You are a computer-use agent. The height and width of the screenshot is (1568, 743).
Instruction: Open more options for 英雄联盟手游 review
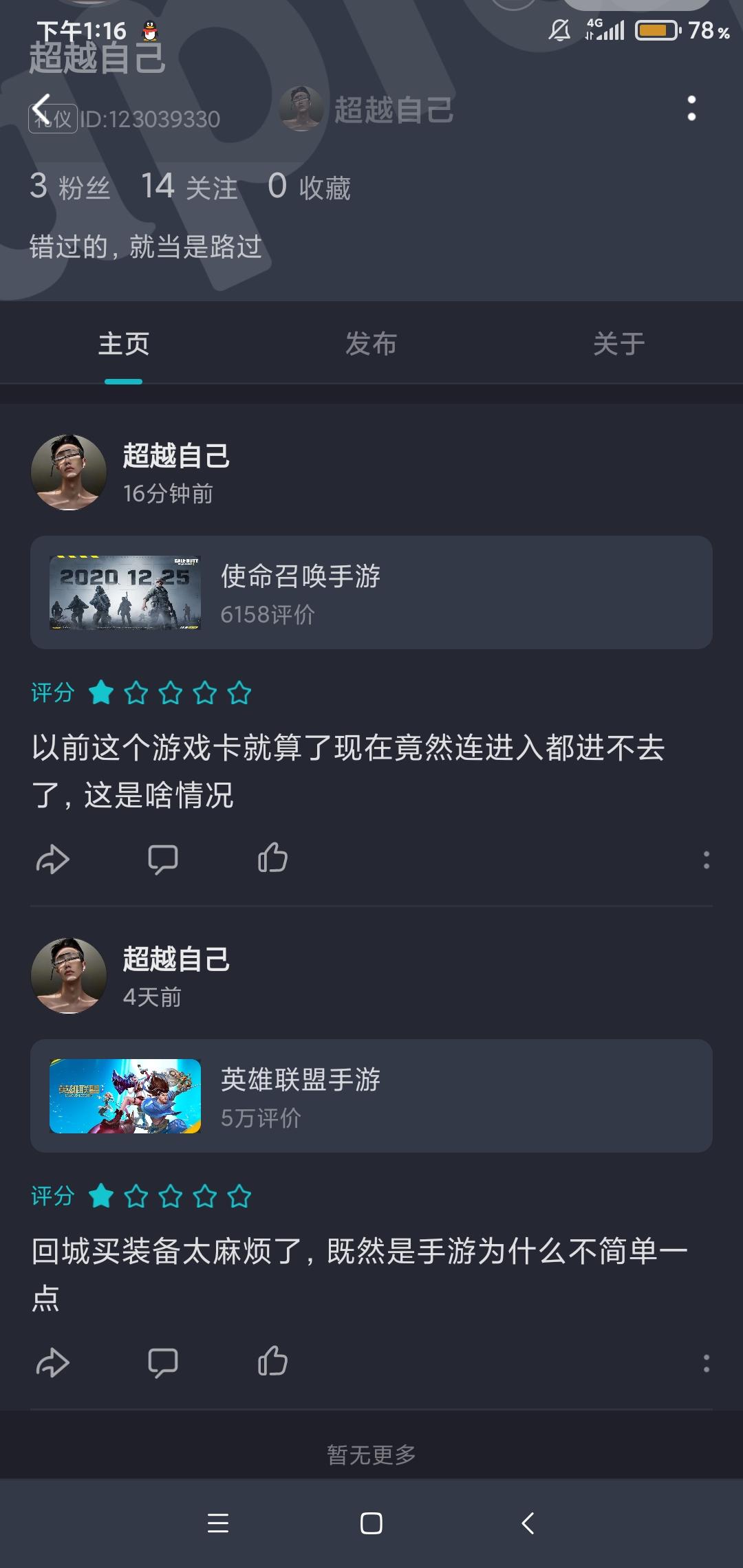click(x=706, y=1363)
